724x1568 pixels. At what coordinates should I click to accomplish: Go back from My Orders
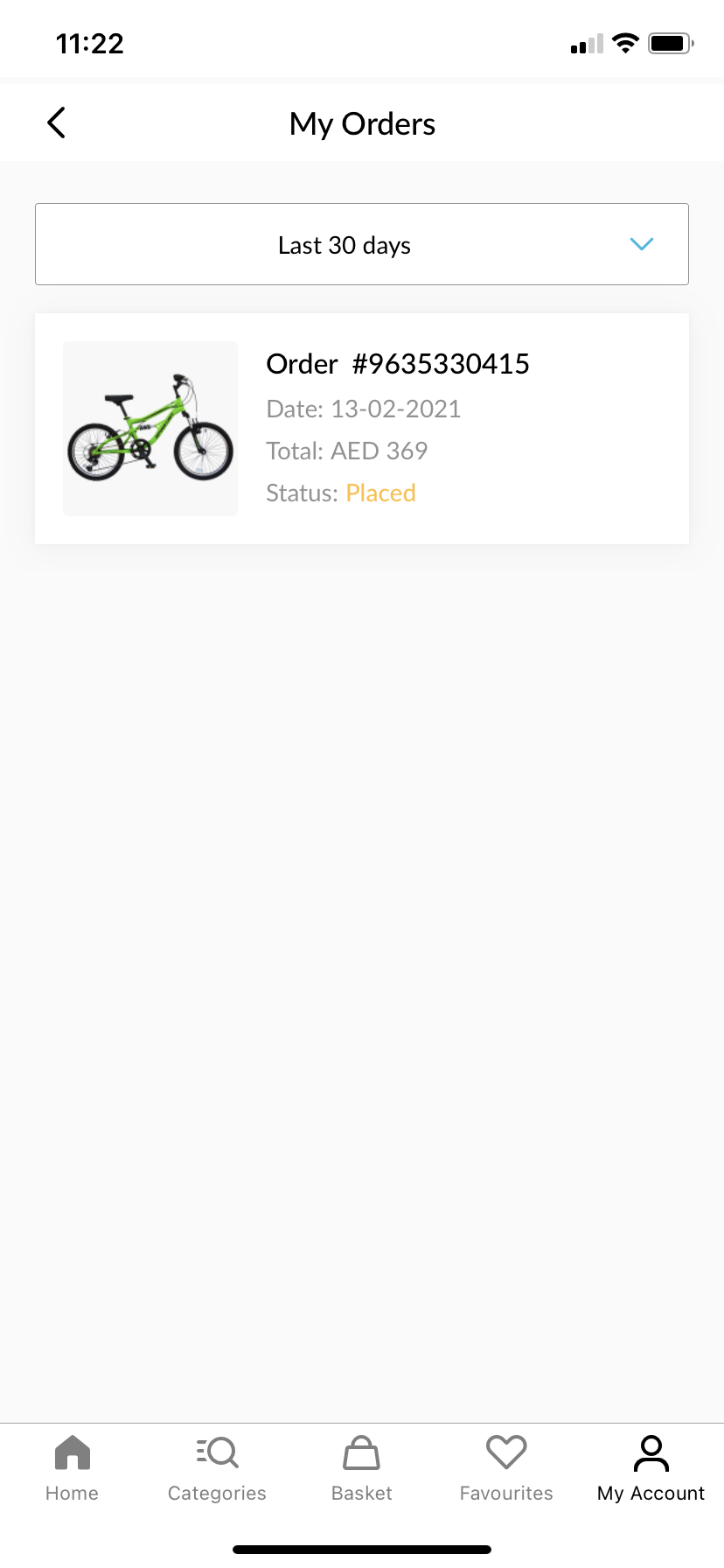point(57,123)
